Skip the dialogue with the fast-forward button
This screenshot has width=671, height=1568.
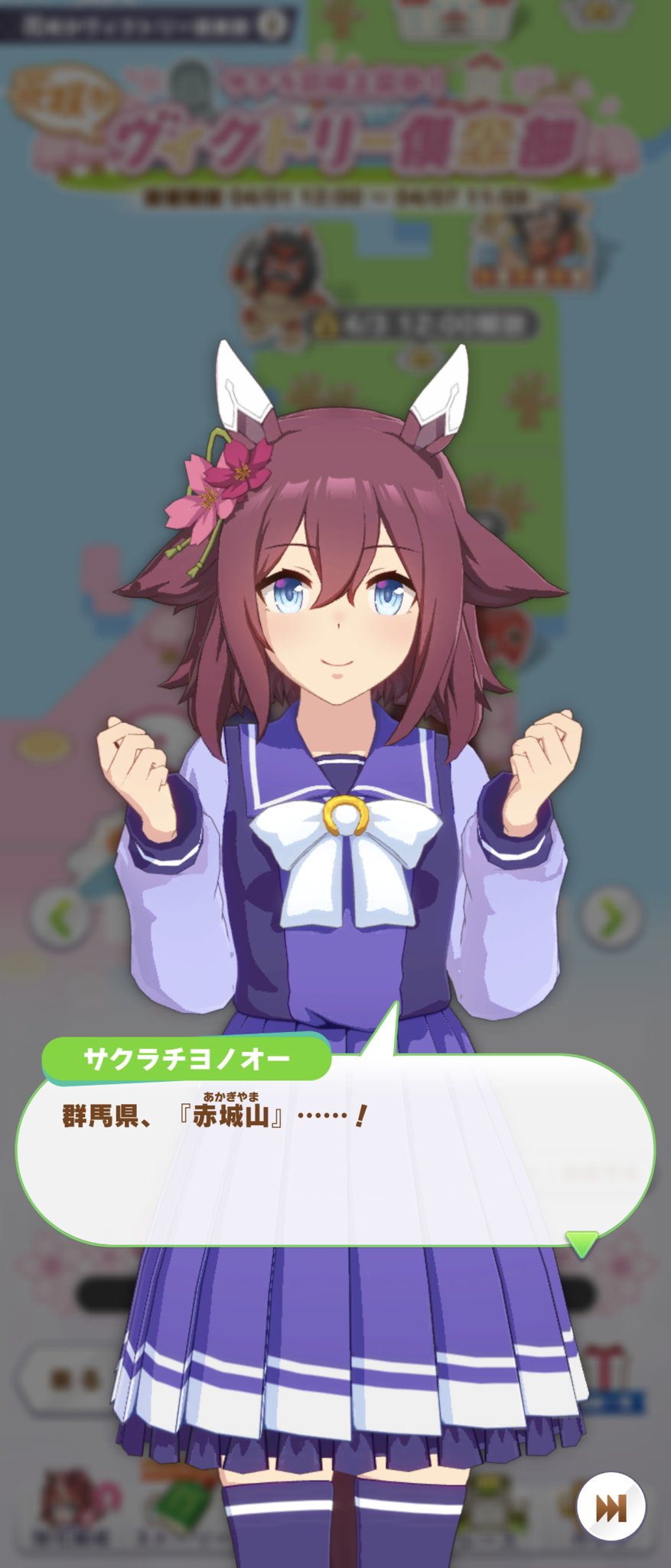coord(611,1507)
